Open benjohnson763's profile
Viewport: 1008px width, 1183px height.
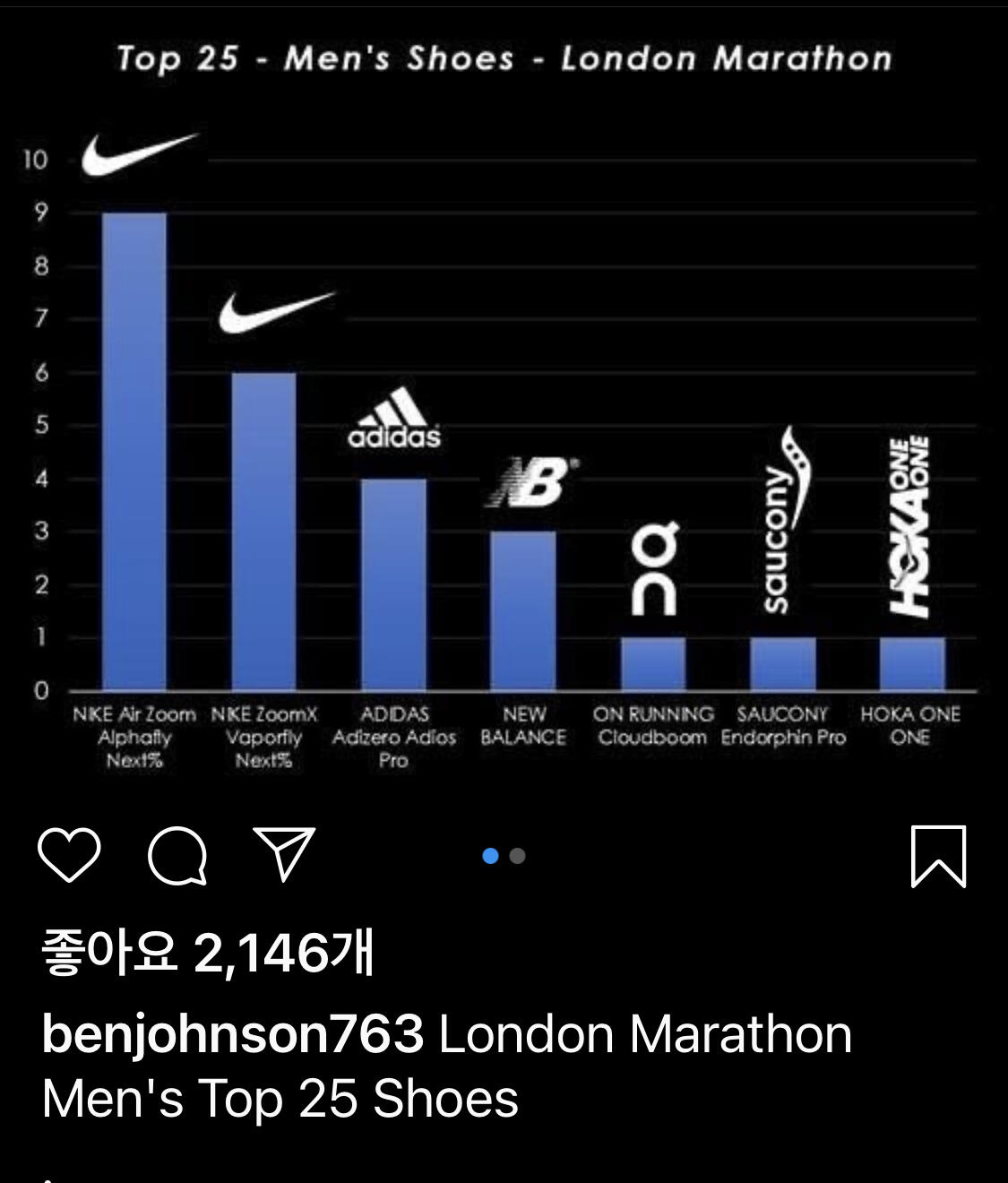click(x=233, y=1033)
